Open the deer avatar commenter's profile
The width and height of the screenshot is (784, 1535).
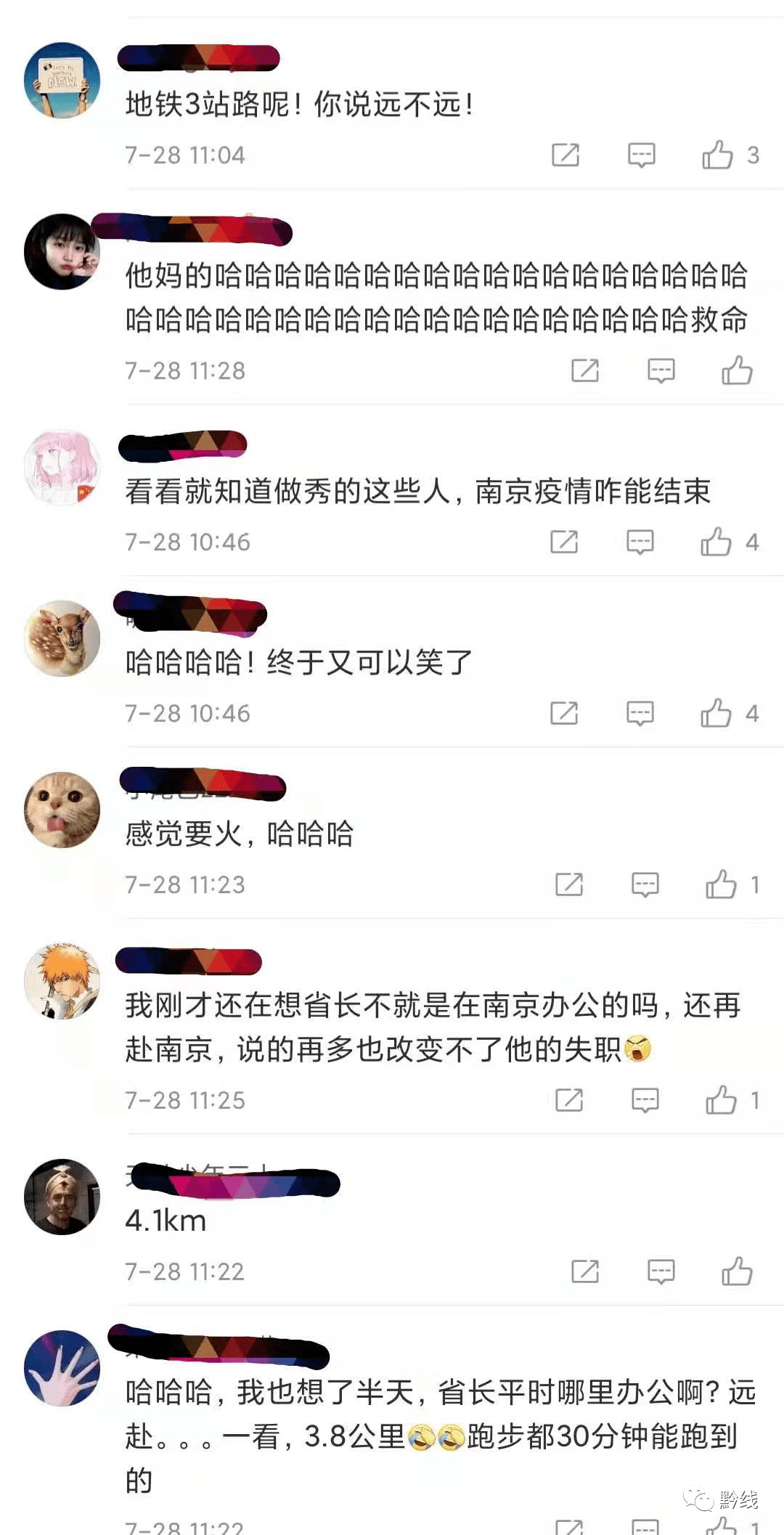coord(62,638)
